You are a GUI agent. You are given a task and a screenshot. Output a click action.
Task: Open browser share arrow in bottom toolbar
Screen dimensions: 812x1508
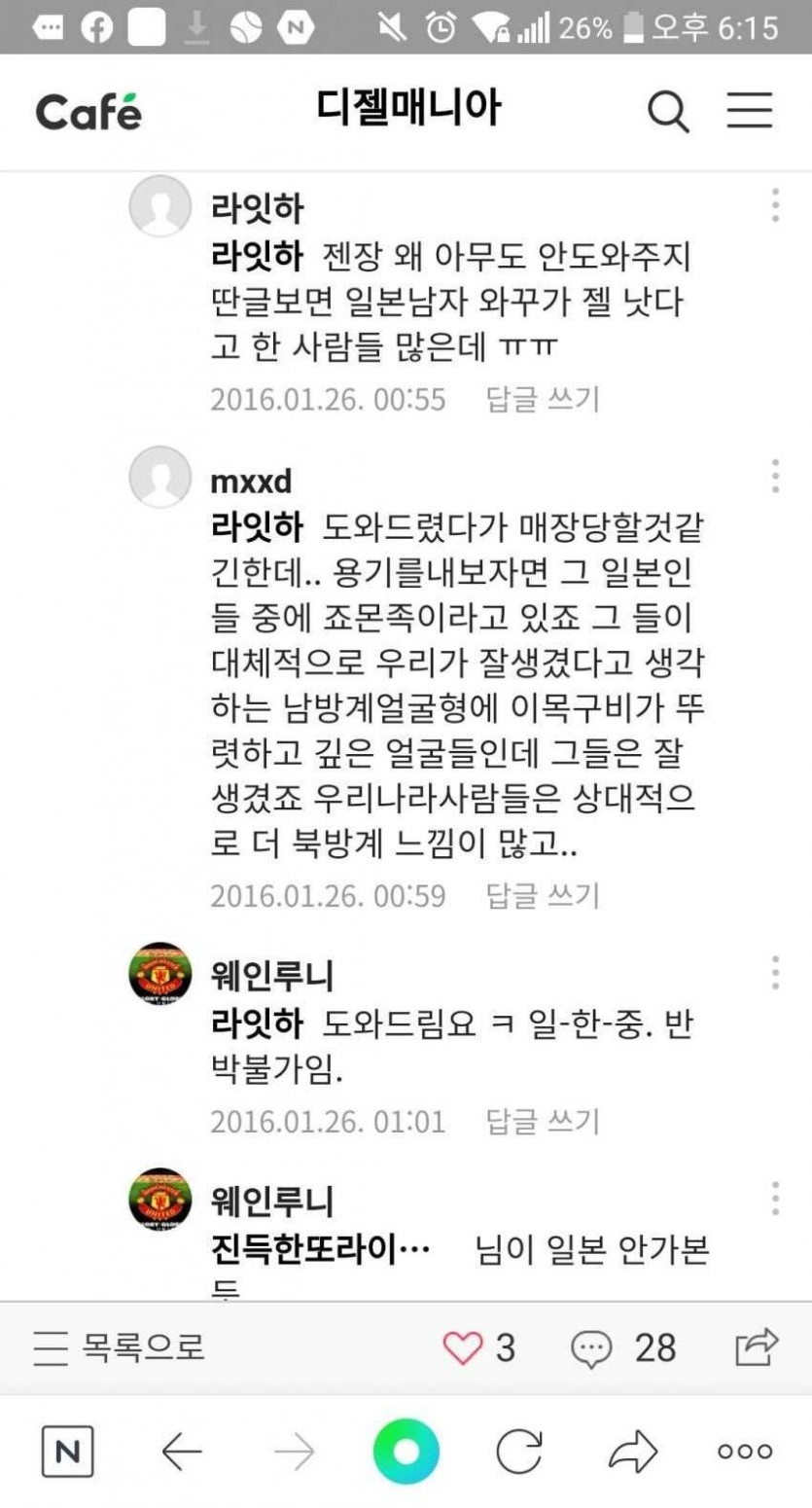coord(633,1453)
